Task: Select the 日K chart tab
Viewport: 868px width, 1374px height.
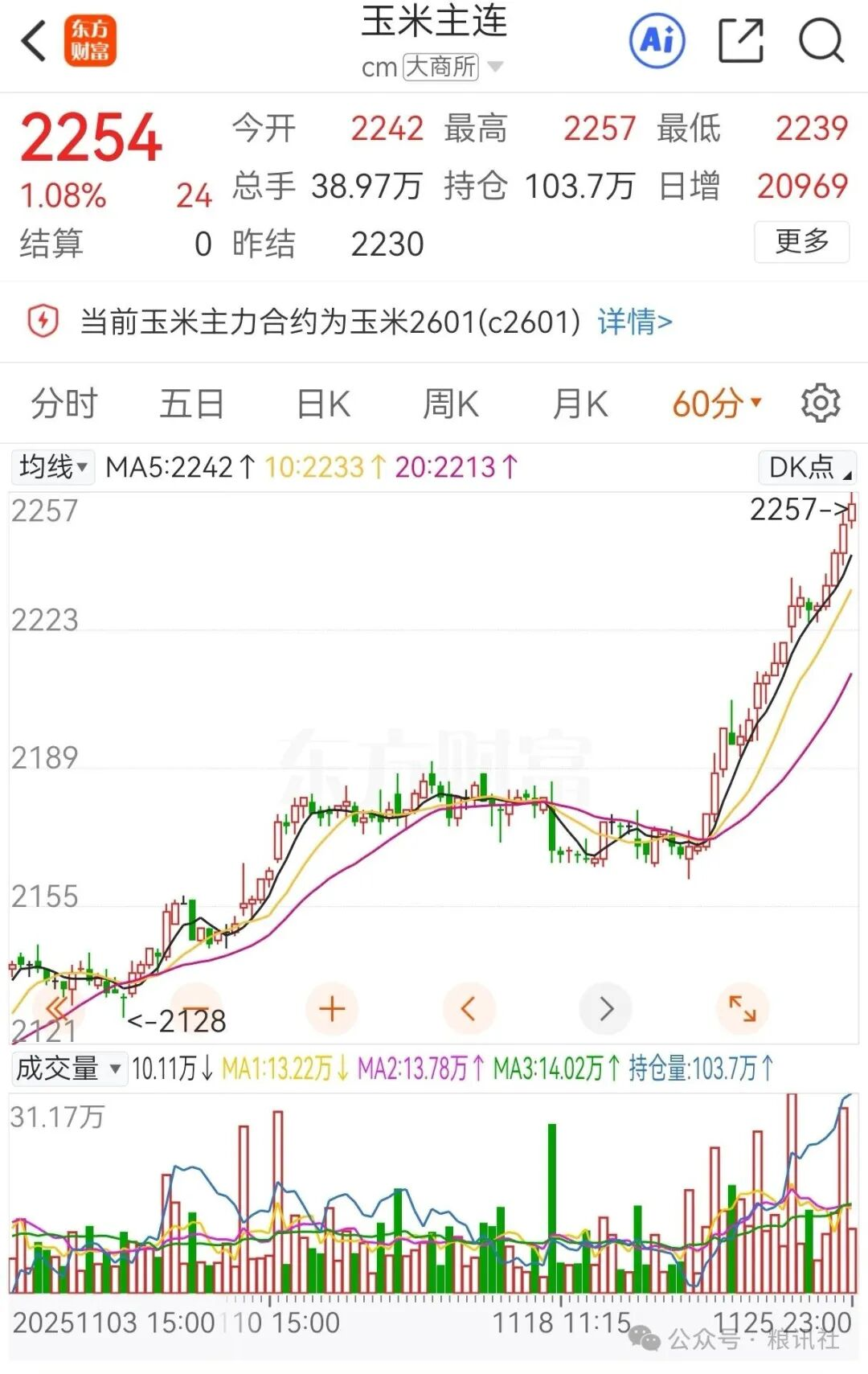Action: [x=323, y=404]
